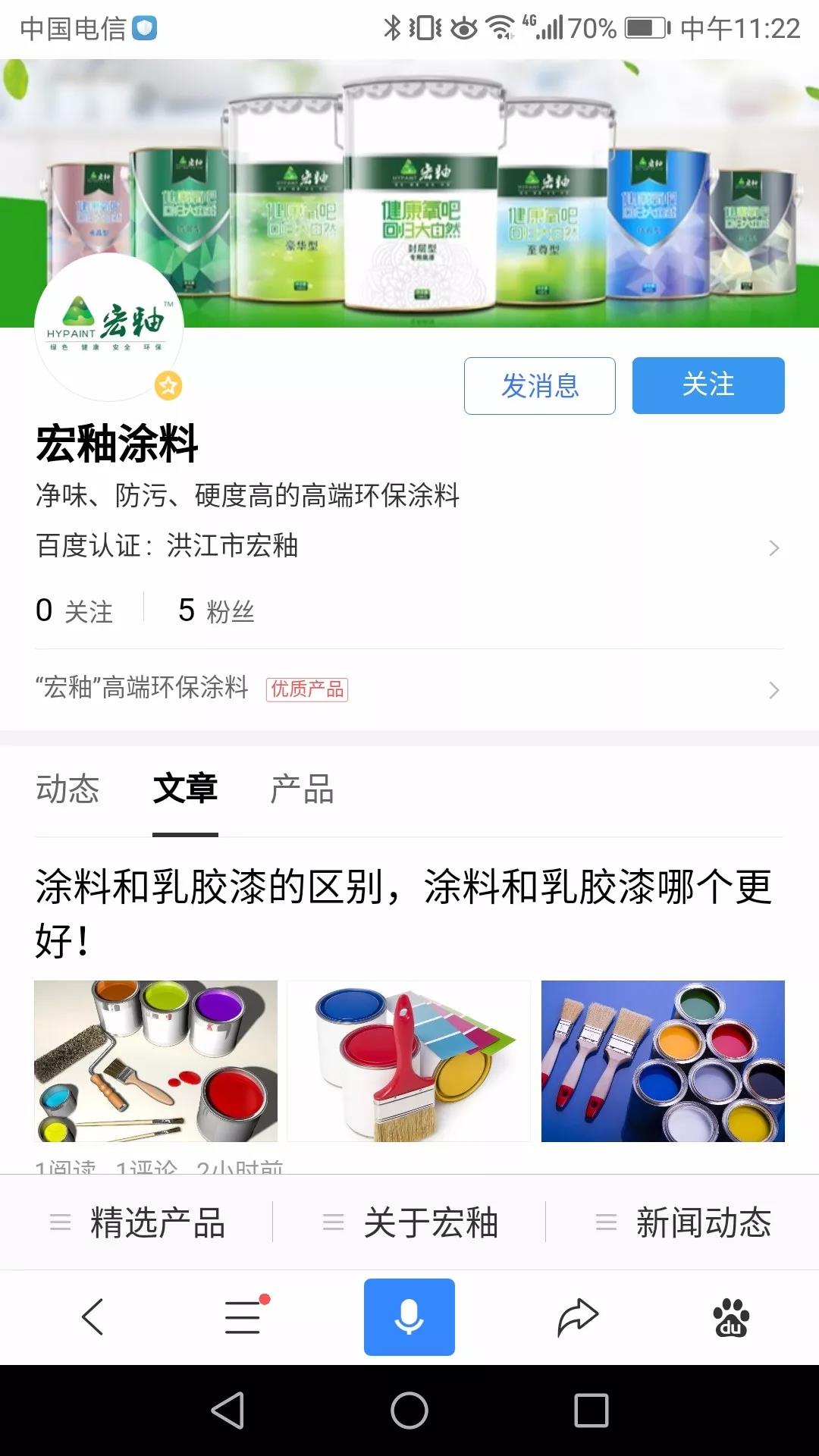Share this page
819x1456 pixels.
point(578,1316)
